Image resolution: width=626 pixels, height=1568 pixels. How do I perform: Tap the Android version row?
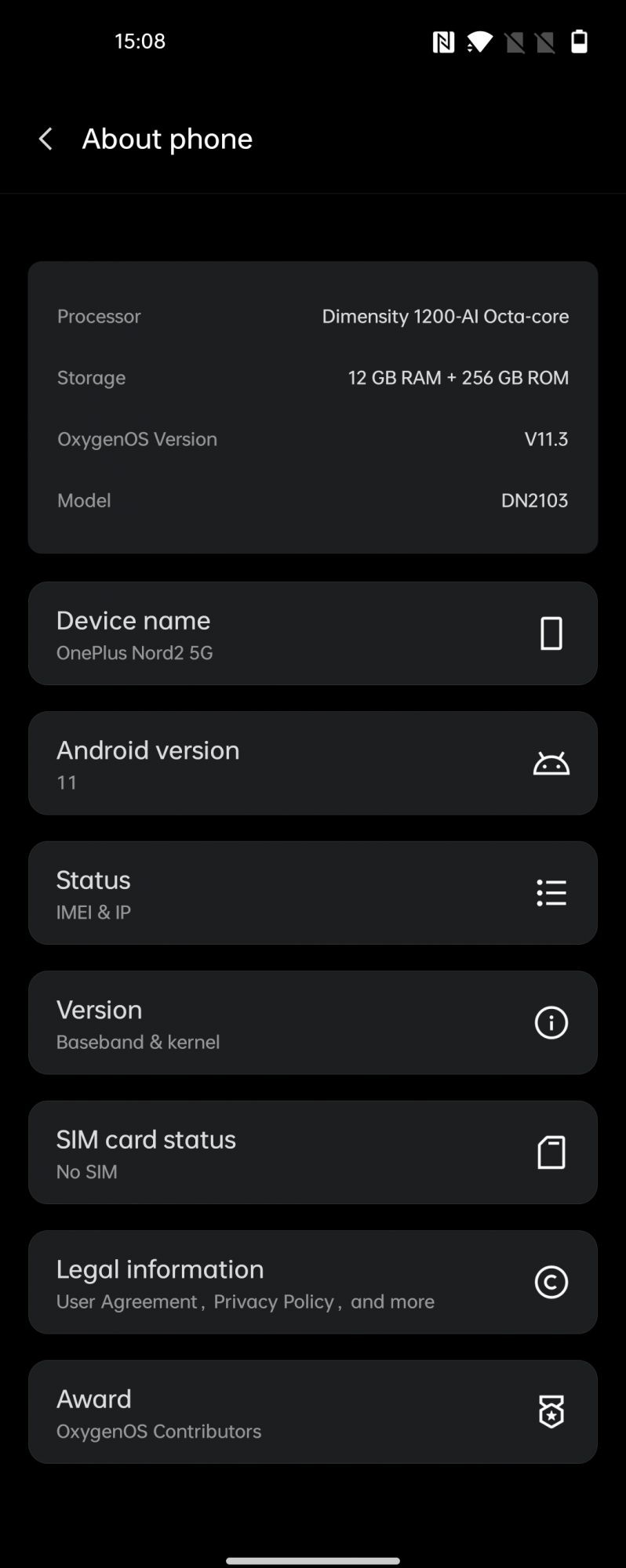[x=312, y=763]
